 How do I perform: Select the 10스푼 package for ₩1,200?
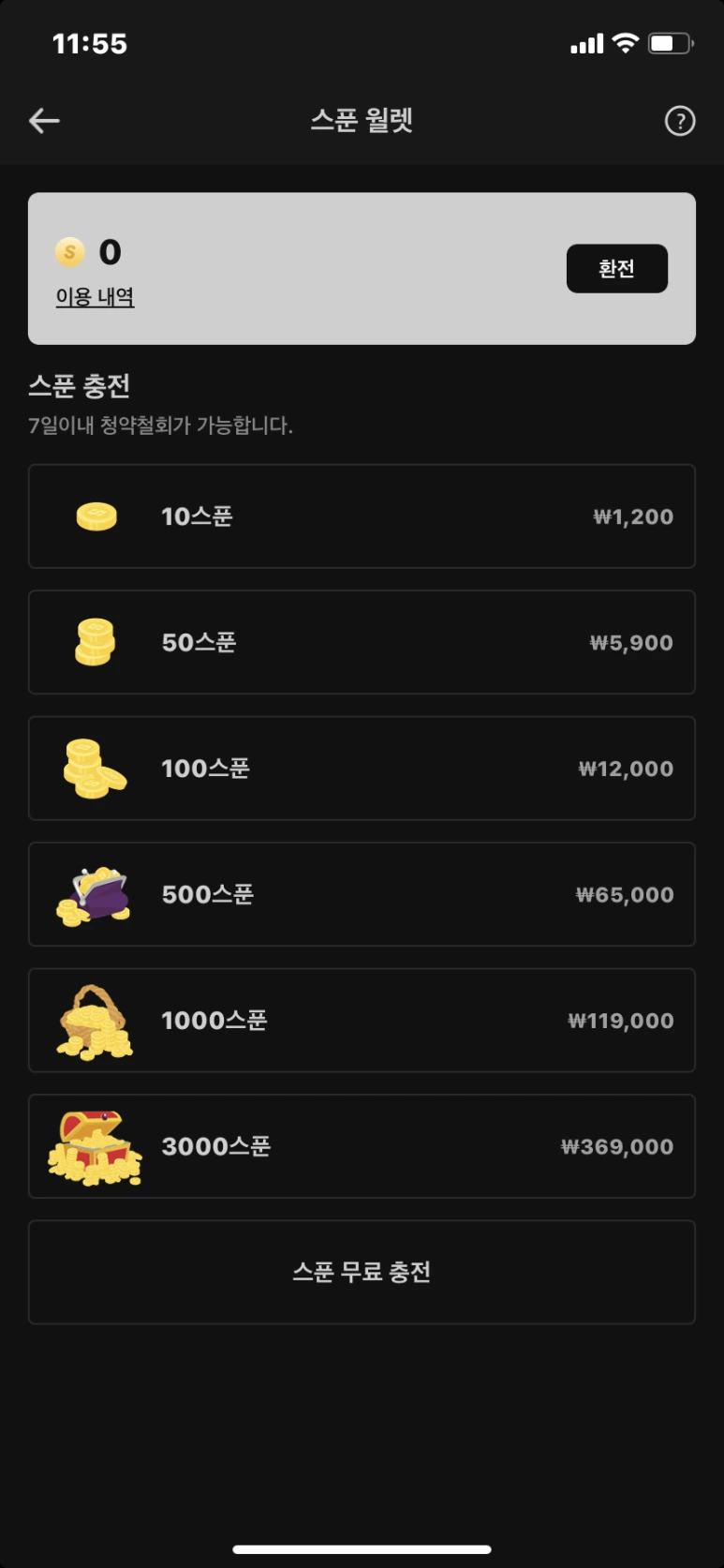point(362,516)
